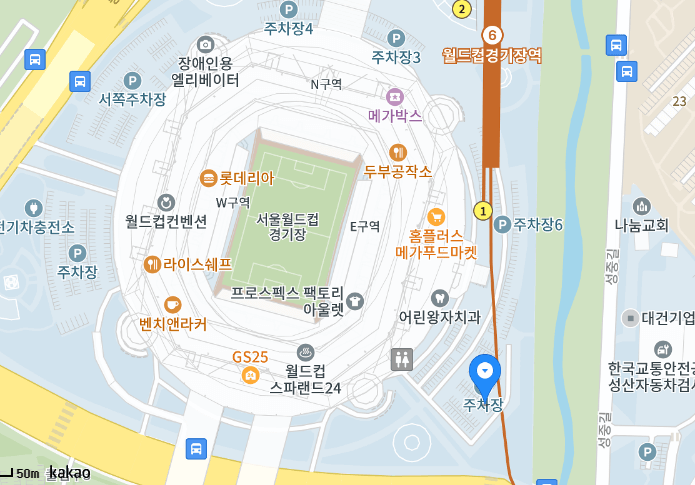The image size is (695, 485).
Task: Open the 나눔교회 church marker
Action: tap(641, 207)
